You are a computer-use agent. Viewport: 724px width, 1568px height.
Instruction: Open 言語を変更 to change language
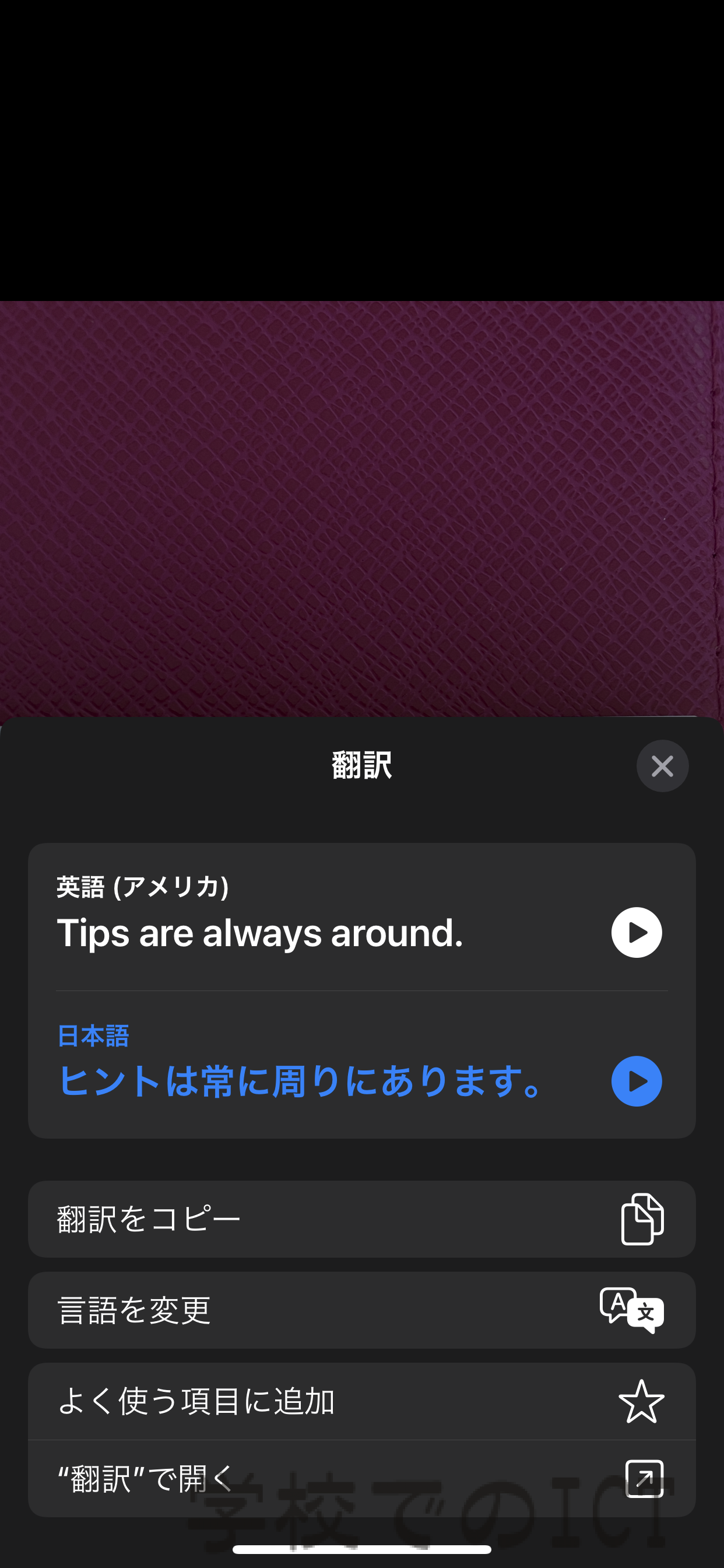pos(362,1310)
